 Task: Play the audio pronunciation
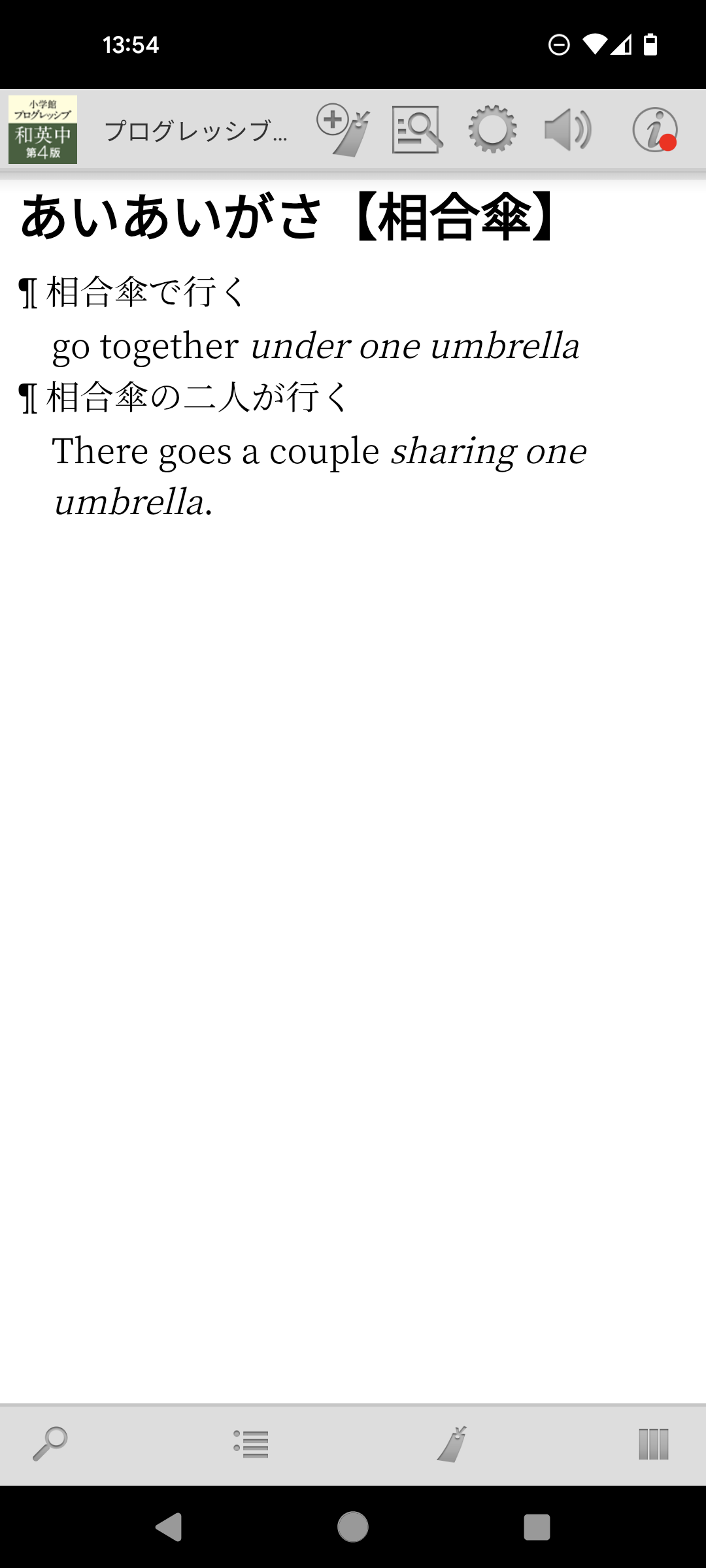pos(567,130)
